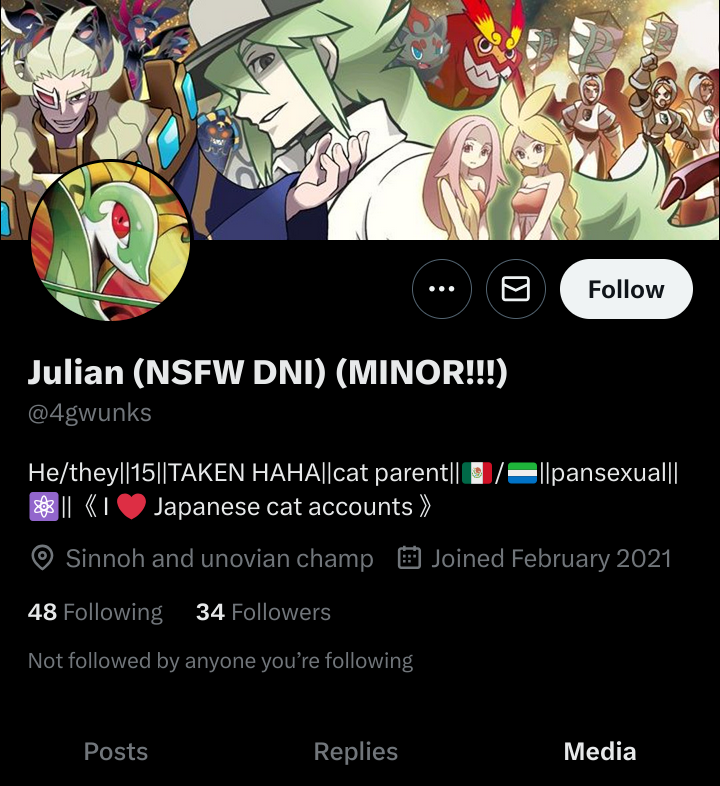The width and height of the screenshot is (720, 786).
Task: Open the three-dot more options menu
Action: 441,289
